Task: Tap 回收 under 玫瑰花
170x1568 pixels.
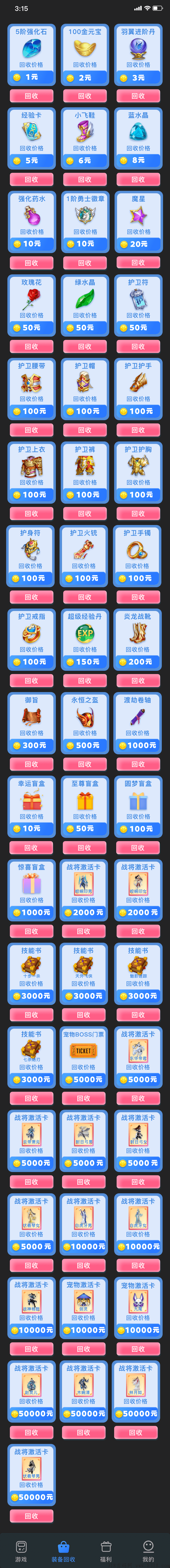Action: pyautogui.click(x=31, y=346)
